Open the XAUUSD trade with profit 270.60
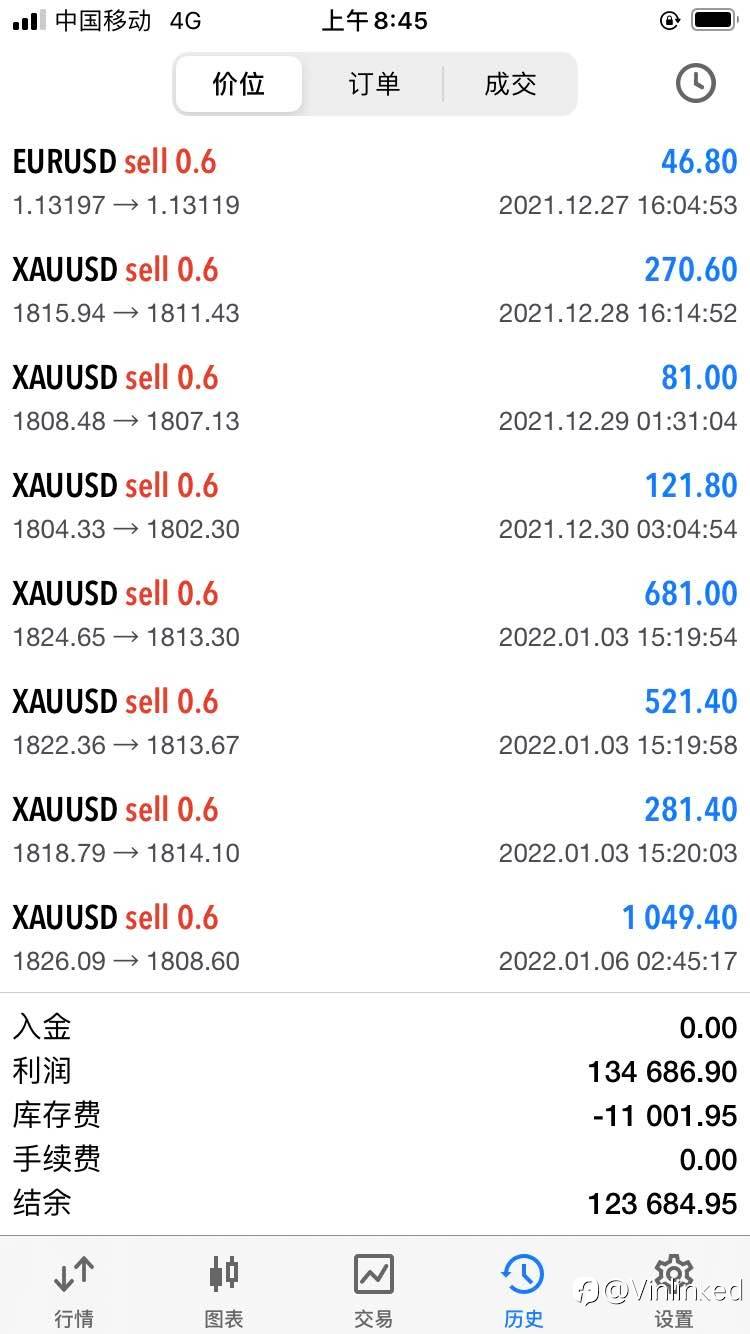 tap(375, 290)
